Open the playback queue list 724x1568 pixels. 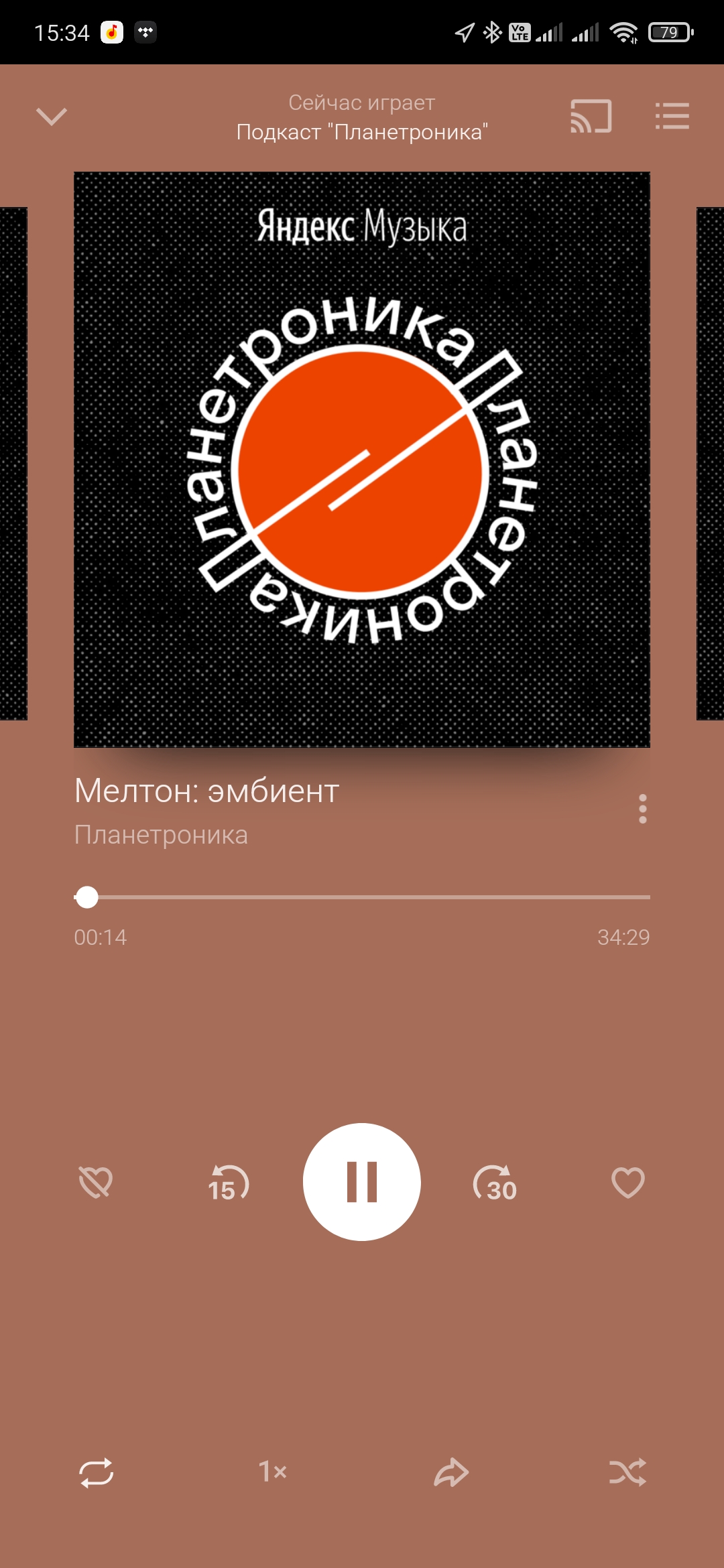[x=672, y=116]
